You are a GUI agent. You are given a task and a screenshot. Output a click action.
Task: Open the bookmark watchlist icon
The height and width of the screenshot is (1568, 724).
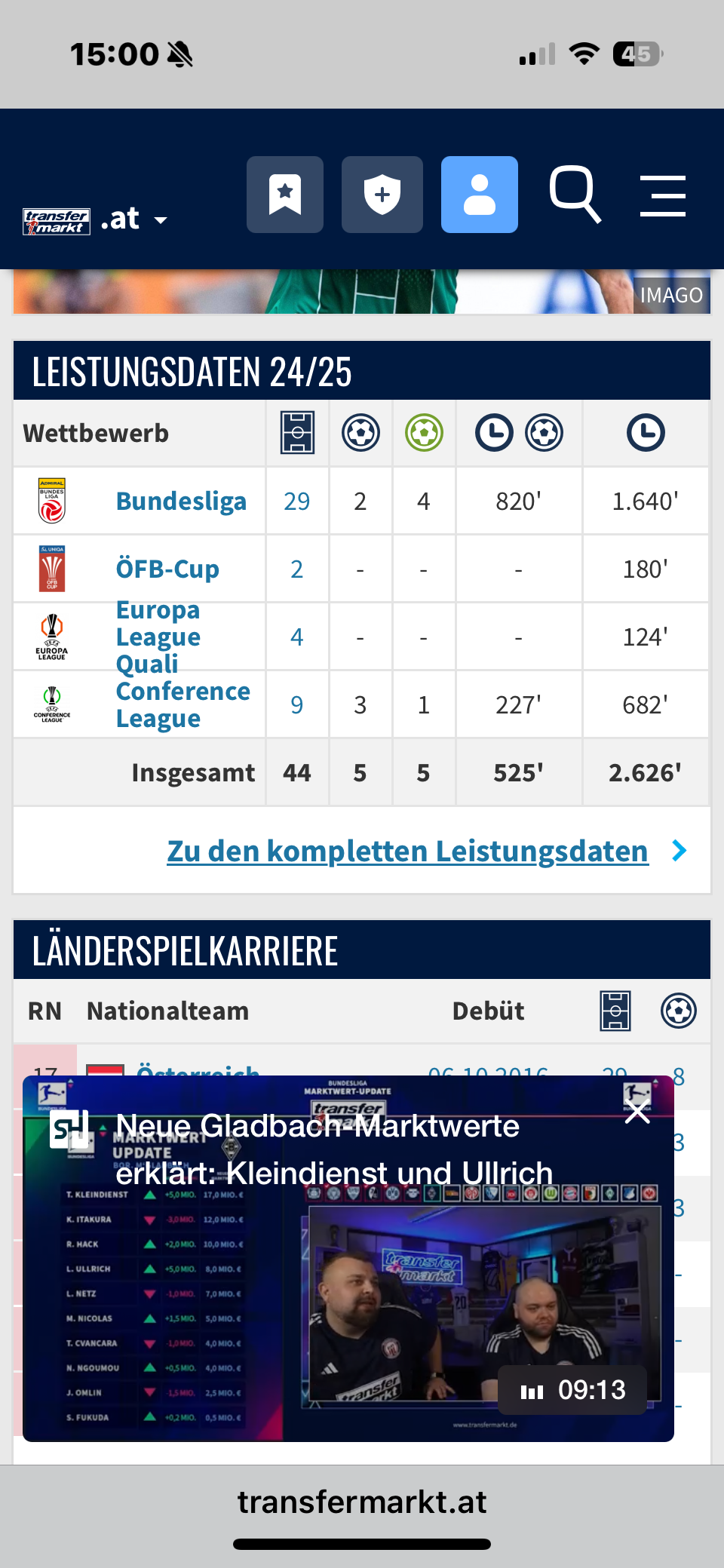tap(285, 195)
